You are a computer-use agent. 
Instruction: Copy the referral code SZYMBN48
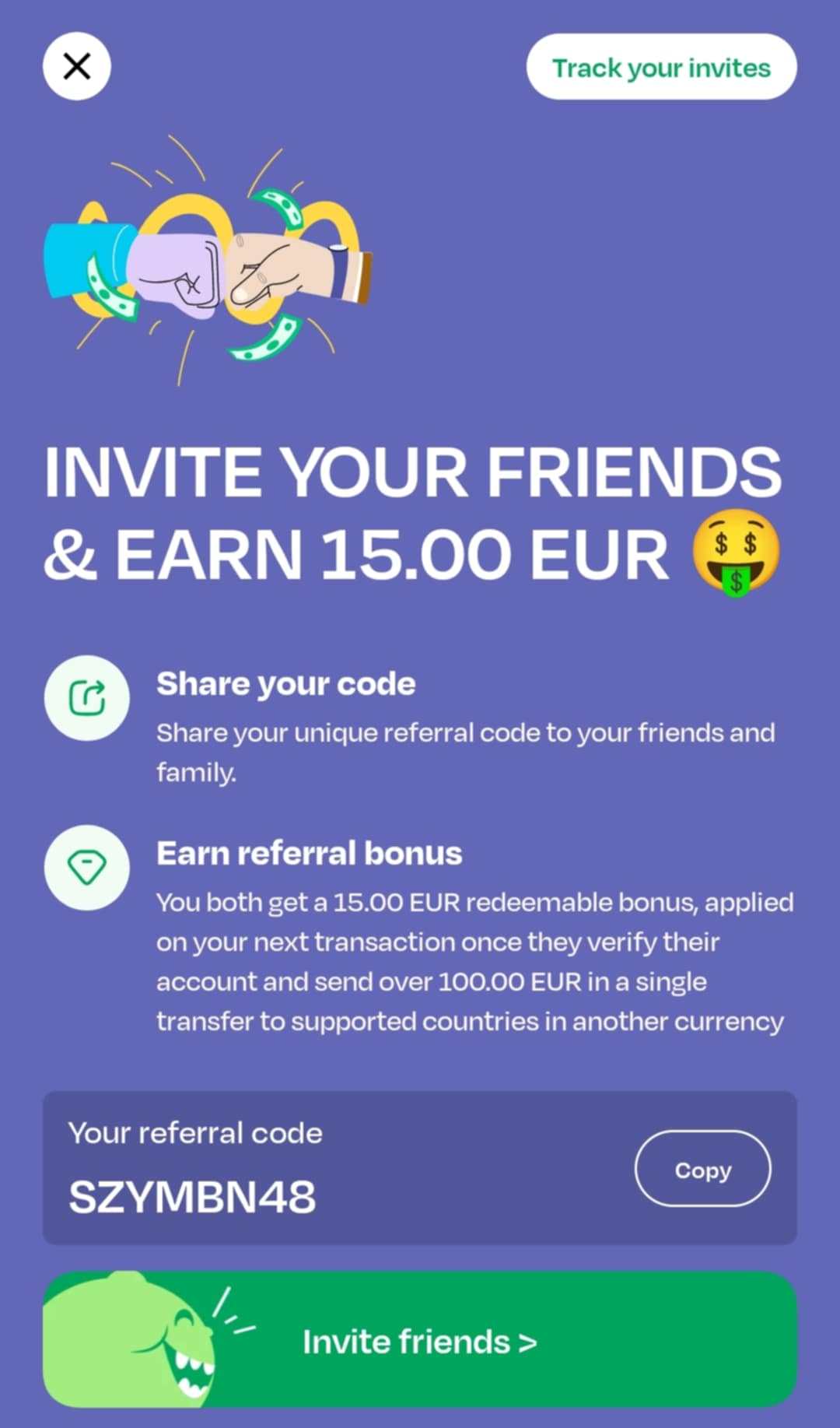[702, 1169]
